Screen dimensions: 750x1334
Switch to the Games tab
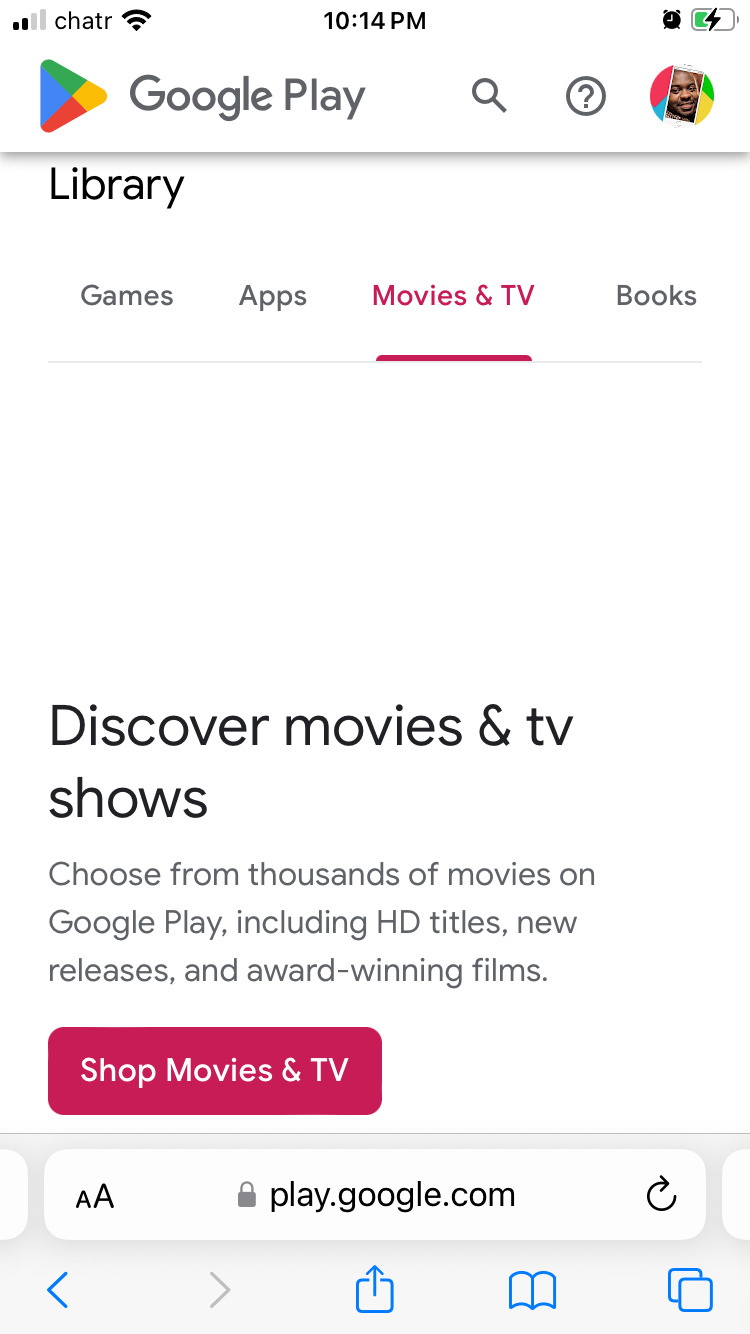pos(127,296)
